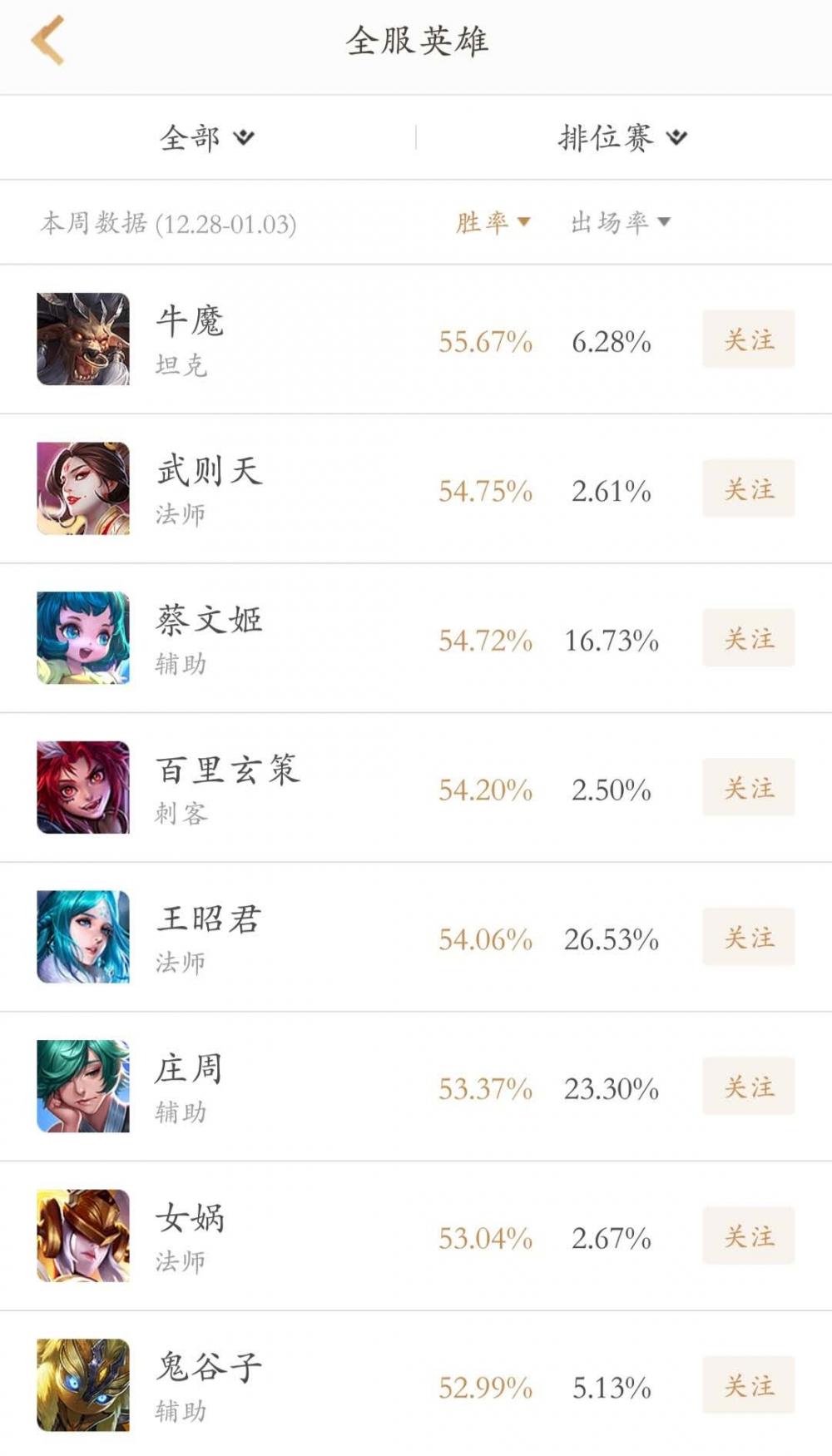The width and height of the screenshot is (832, 1456).
Task: Expand the 全部 hero type dropdown
Action: [x=206, y=137]
